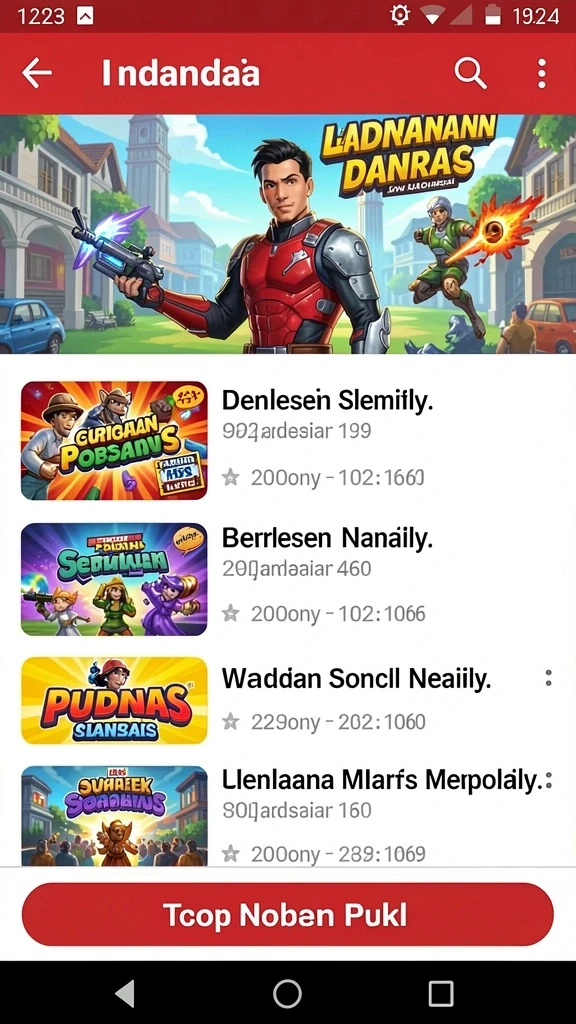Tap the system back button
Viewport: 576px width, 1024px height.
click(126, 994)
